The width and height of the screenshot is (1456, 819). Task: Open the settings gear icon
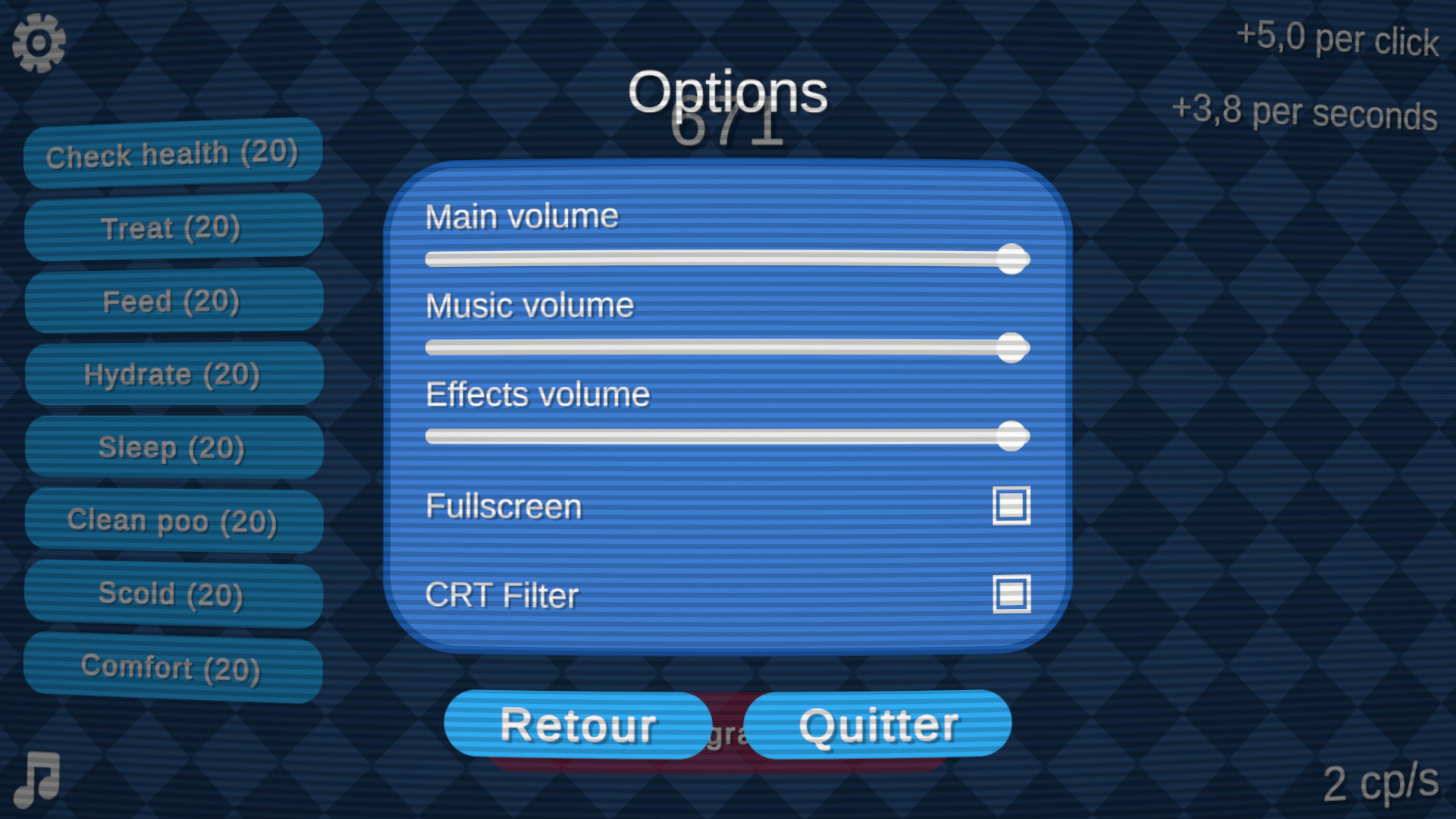[39, 43]
